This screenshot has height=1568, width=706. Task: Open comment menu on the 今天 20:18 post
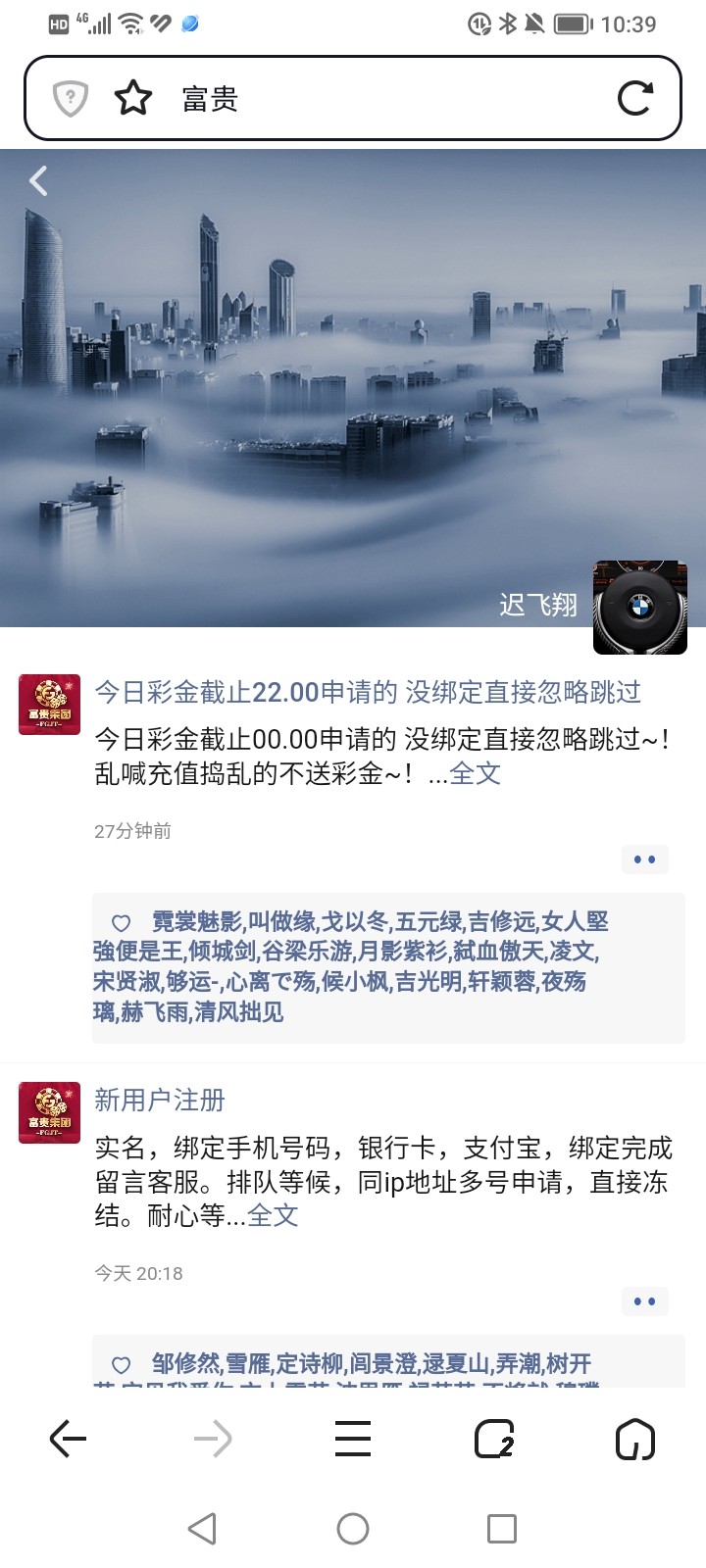644,1301
